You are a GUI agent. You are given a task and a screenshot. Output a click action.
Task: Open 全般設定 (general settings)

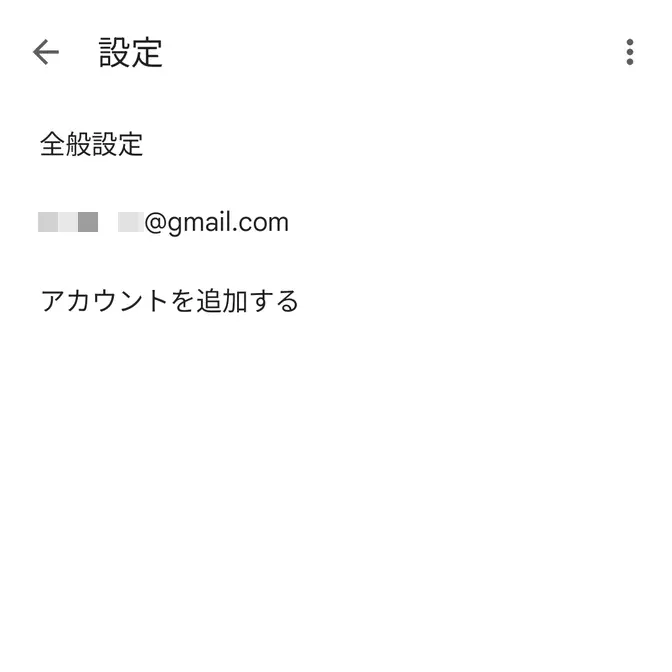click(x=92, y=145)
